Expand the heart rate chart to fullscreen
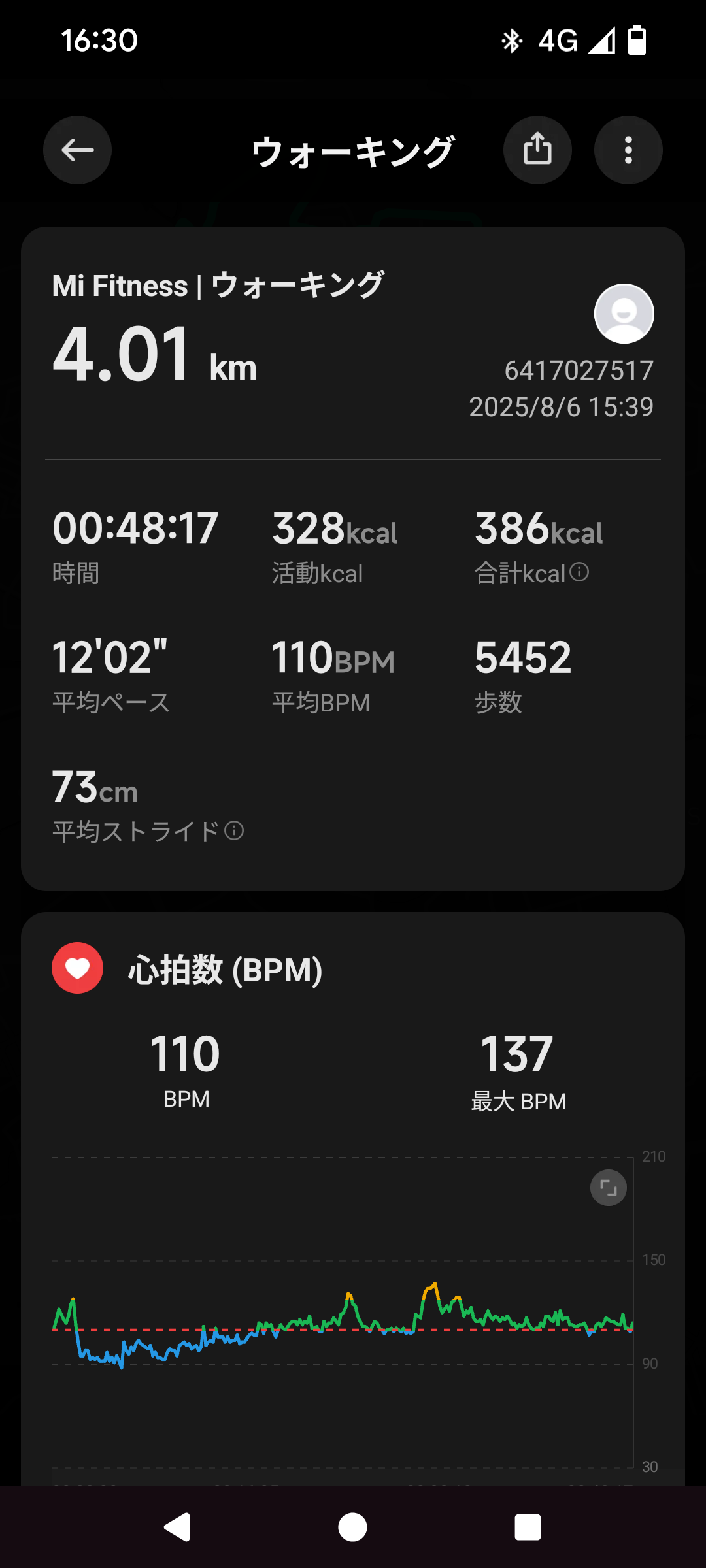The image size is (706, 1568). (x=609, y=1188)
